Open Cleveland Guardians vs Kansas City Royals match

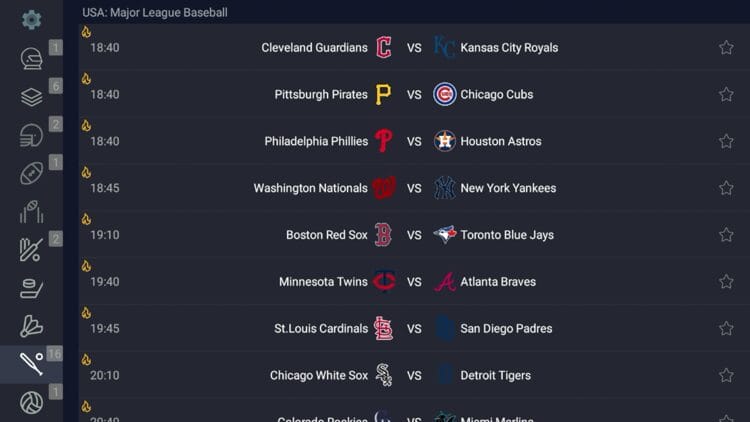pos(410,48)
